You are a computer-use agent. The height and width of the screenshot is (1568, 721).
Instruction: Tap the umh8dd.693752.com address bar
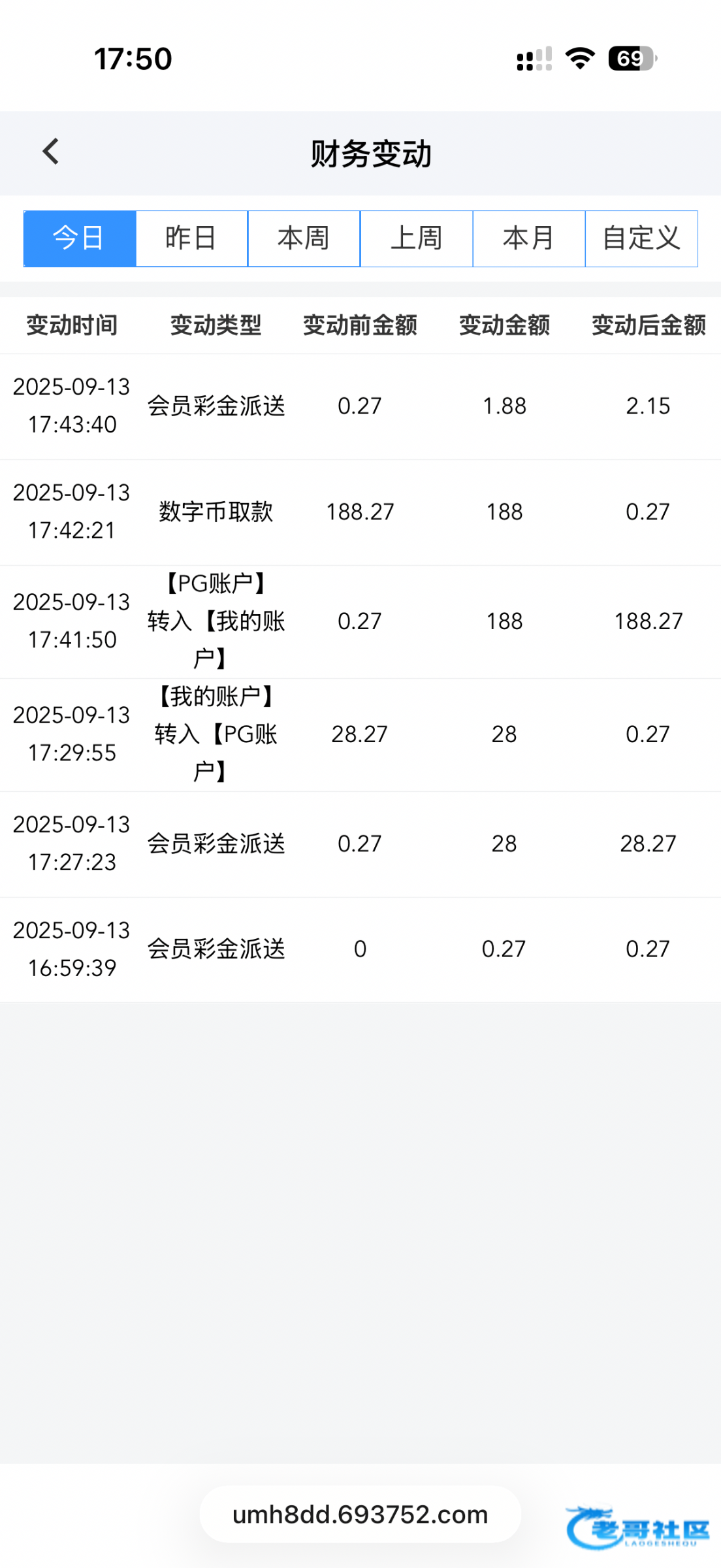360,1514
